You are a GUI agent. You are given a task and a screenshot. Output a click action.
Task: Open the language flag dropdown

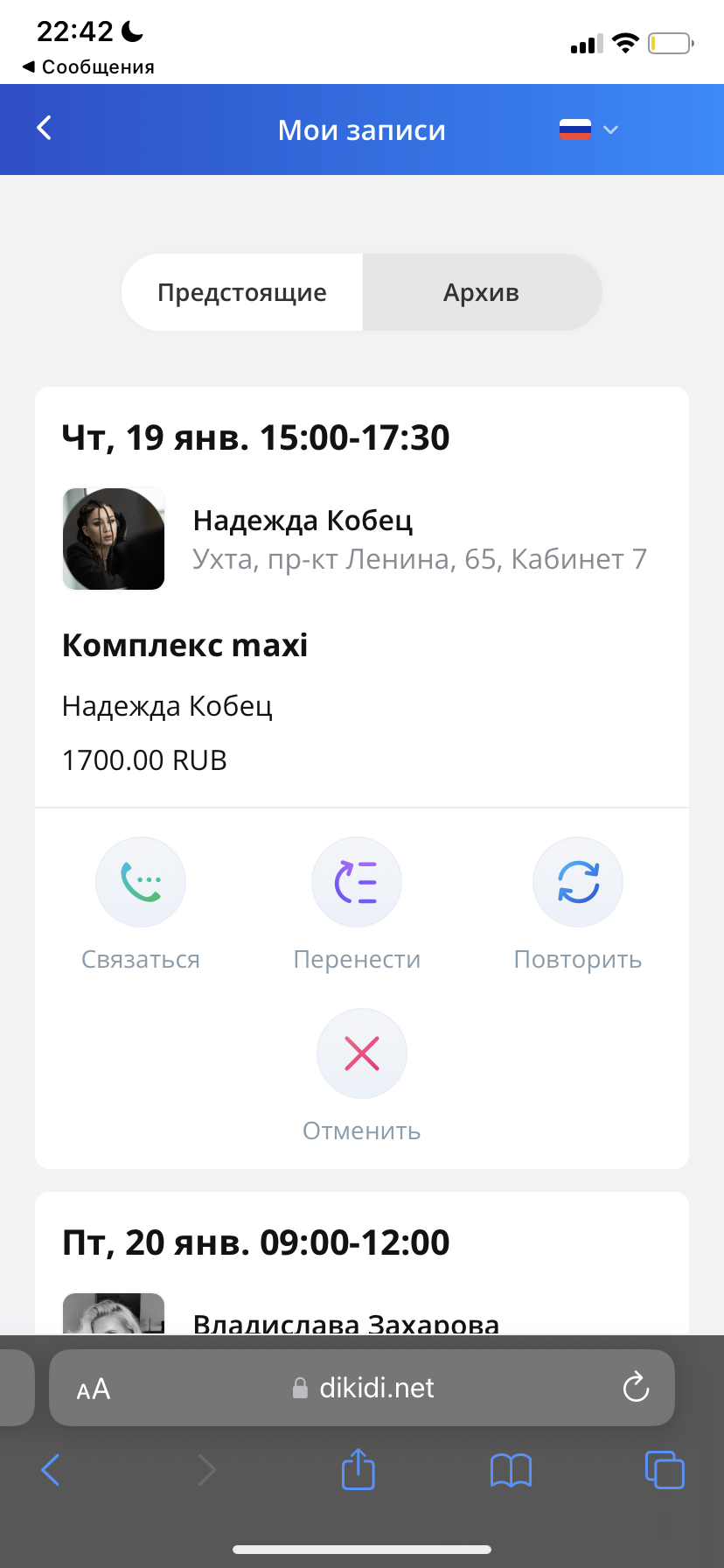click(588, 129)
